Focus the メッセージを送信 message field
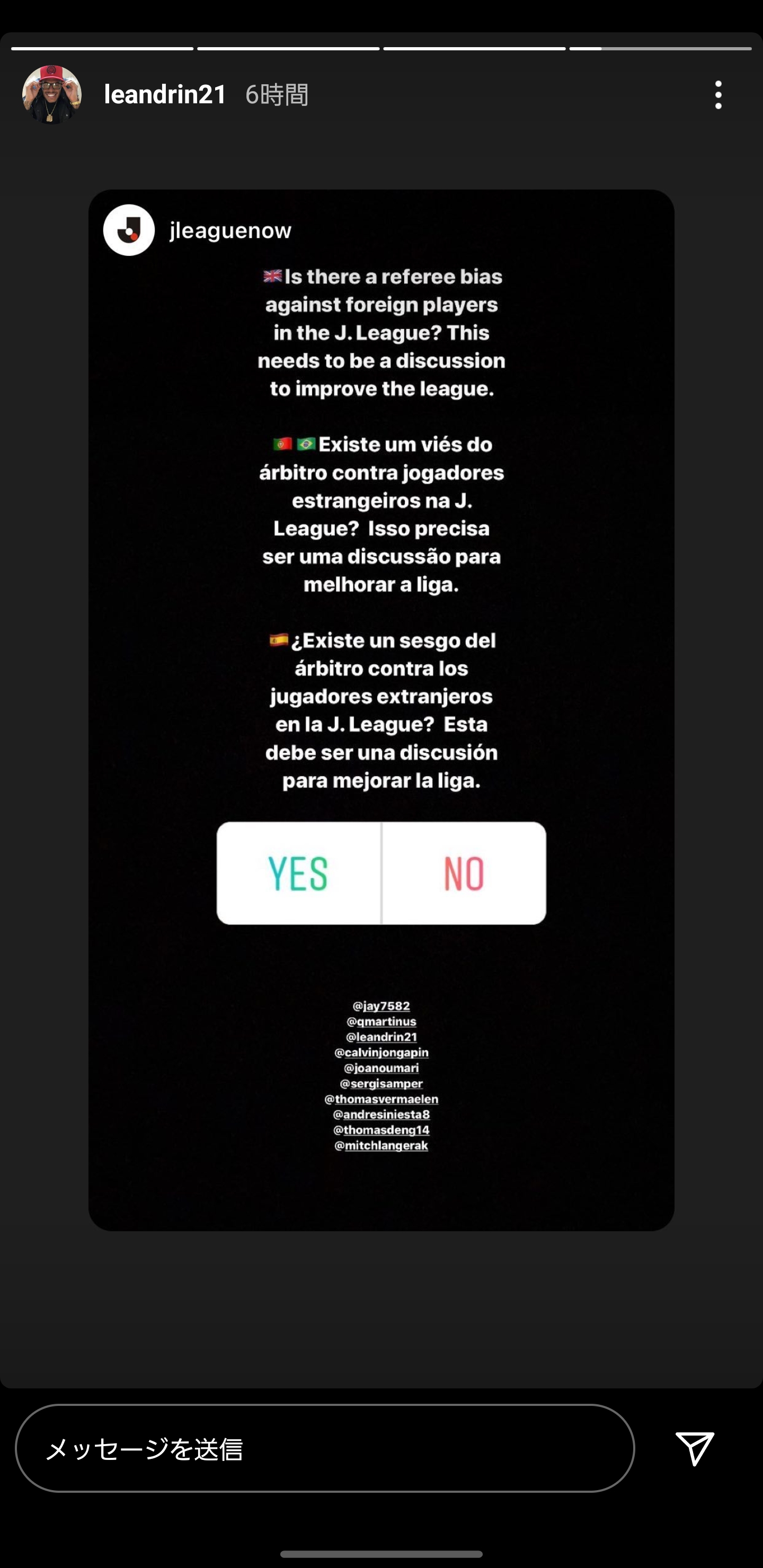The image size is (763, 1568). coord(325,1448)
